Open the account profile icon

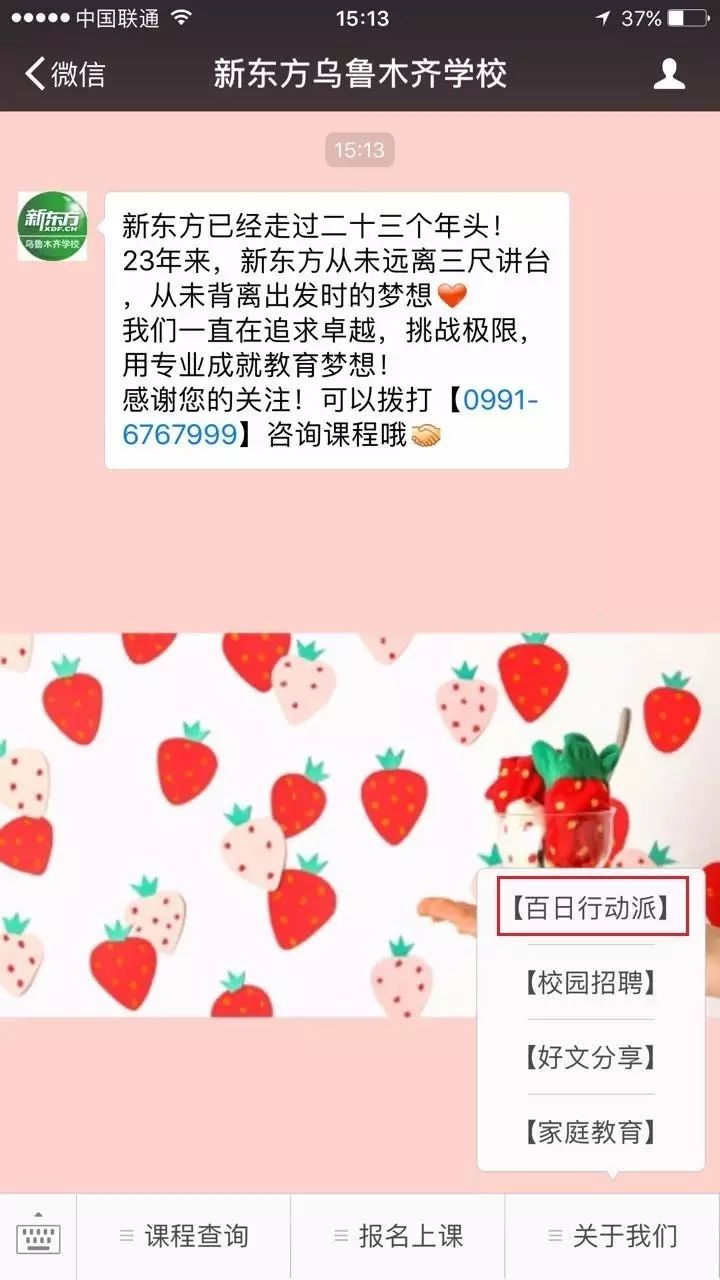(x=669, y=73)
